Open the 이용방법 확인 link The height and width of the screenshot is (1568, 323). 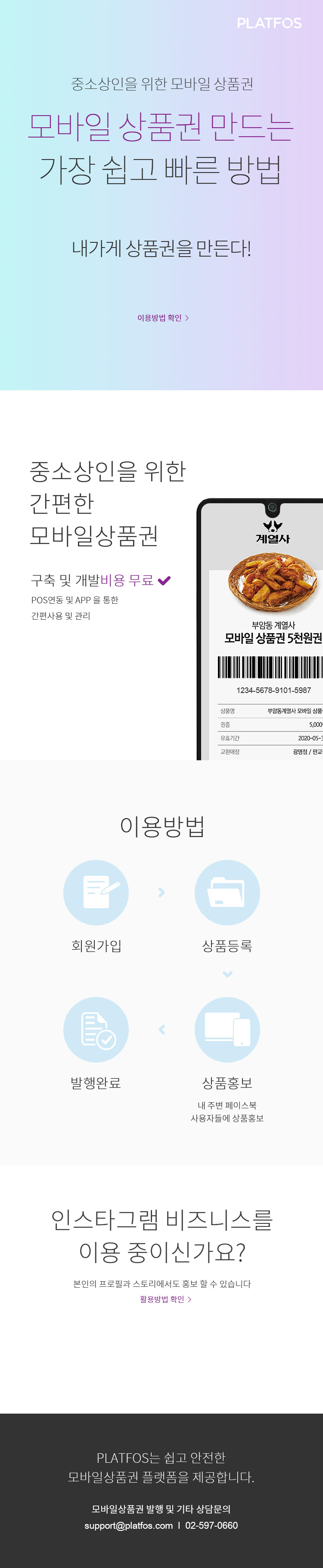click(x=162, y=318)
